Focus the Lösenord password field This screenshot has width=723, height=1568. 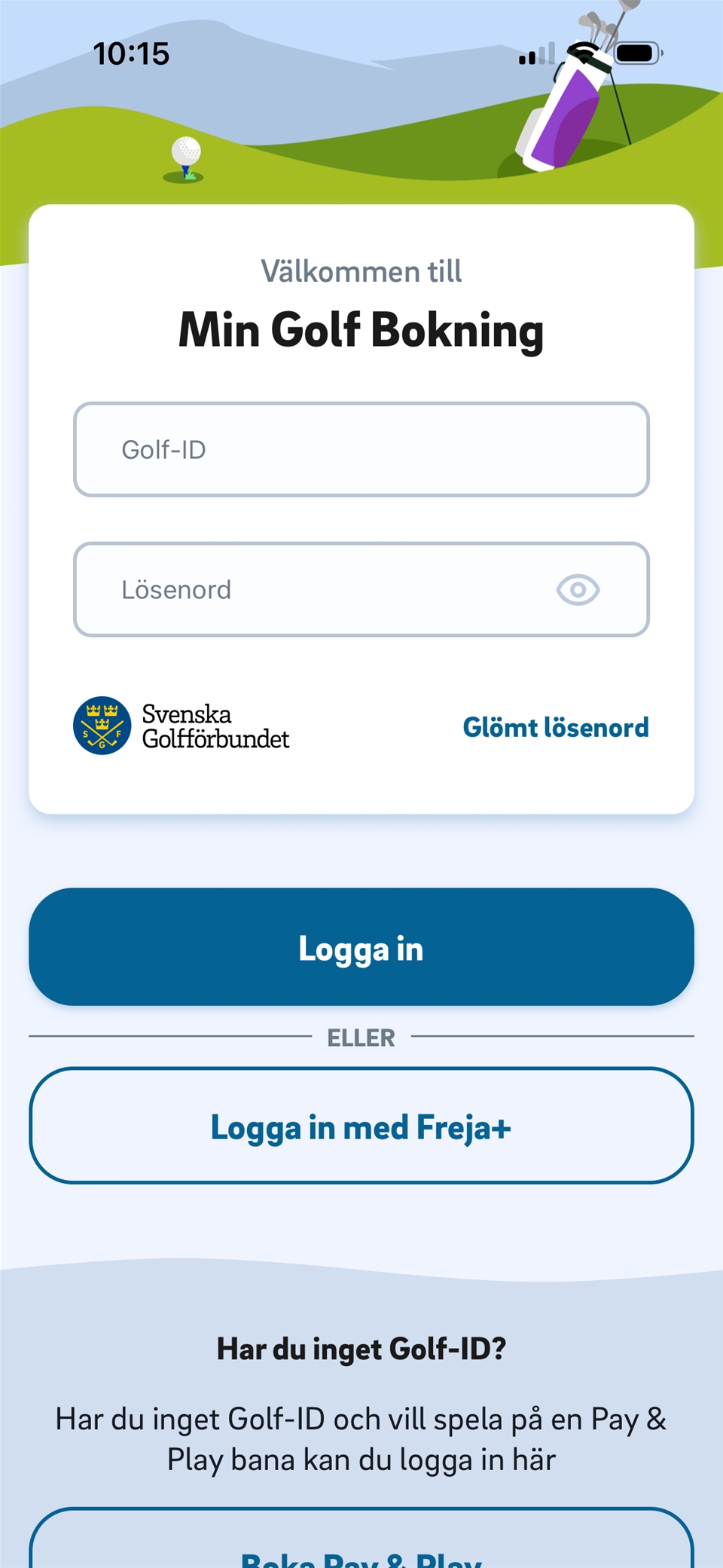tap(316, 590)
